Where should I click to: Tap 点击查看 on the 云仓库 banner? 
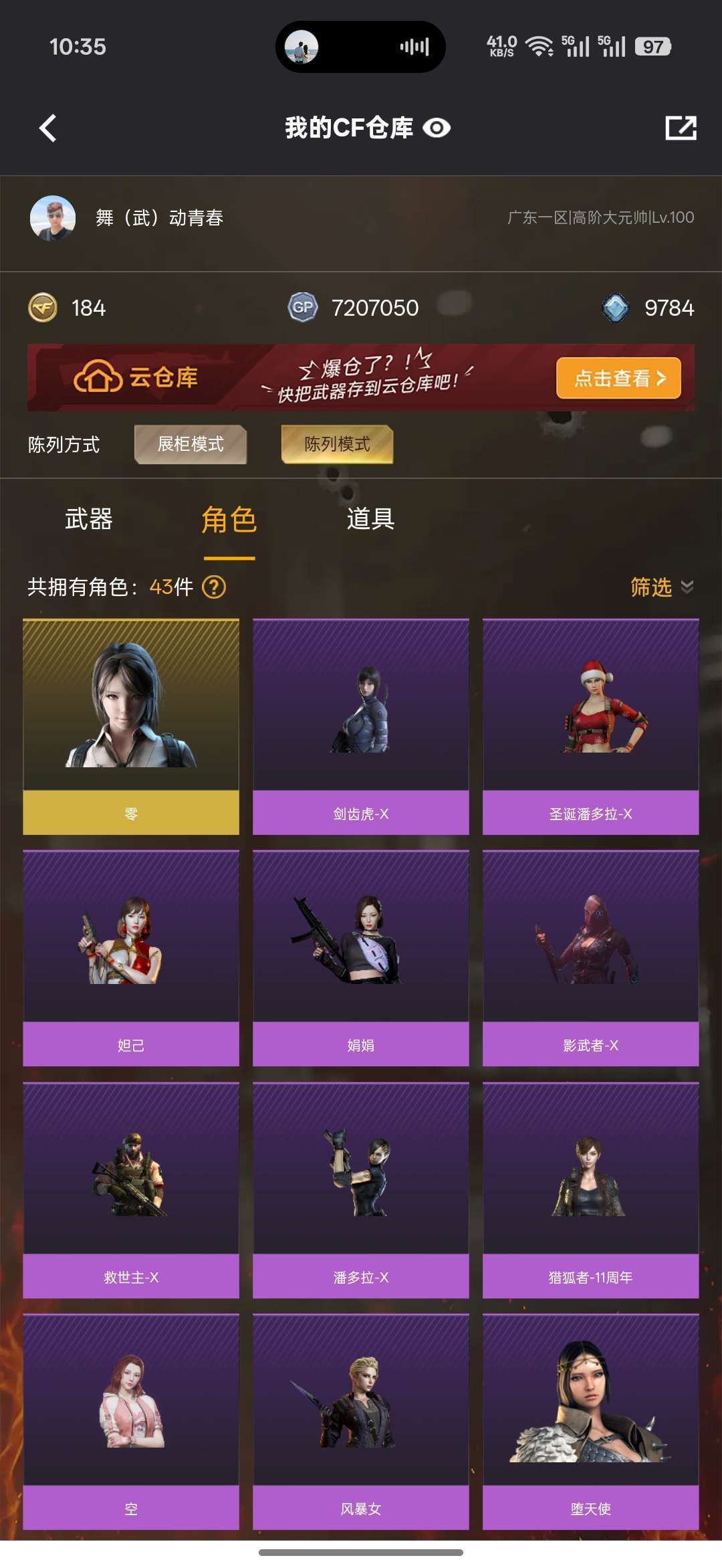[618, 378]
